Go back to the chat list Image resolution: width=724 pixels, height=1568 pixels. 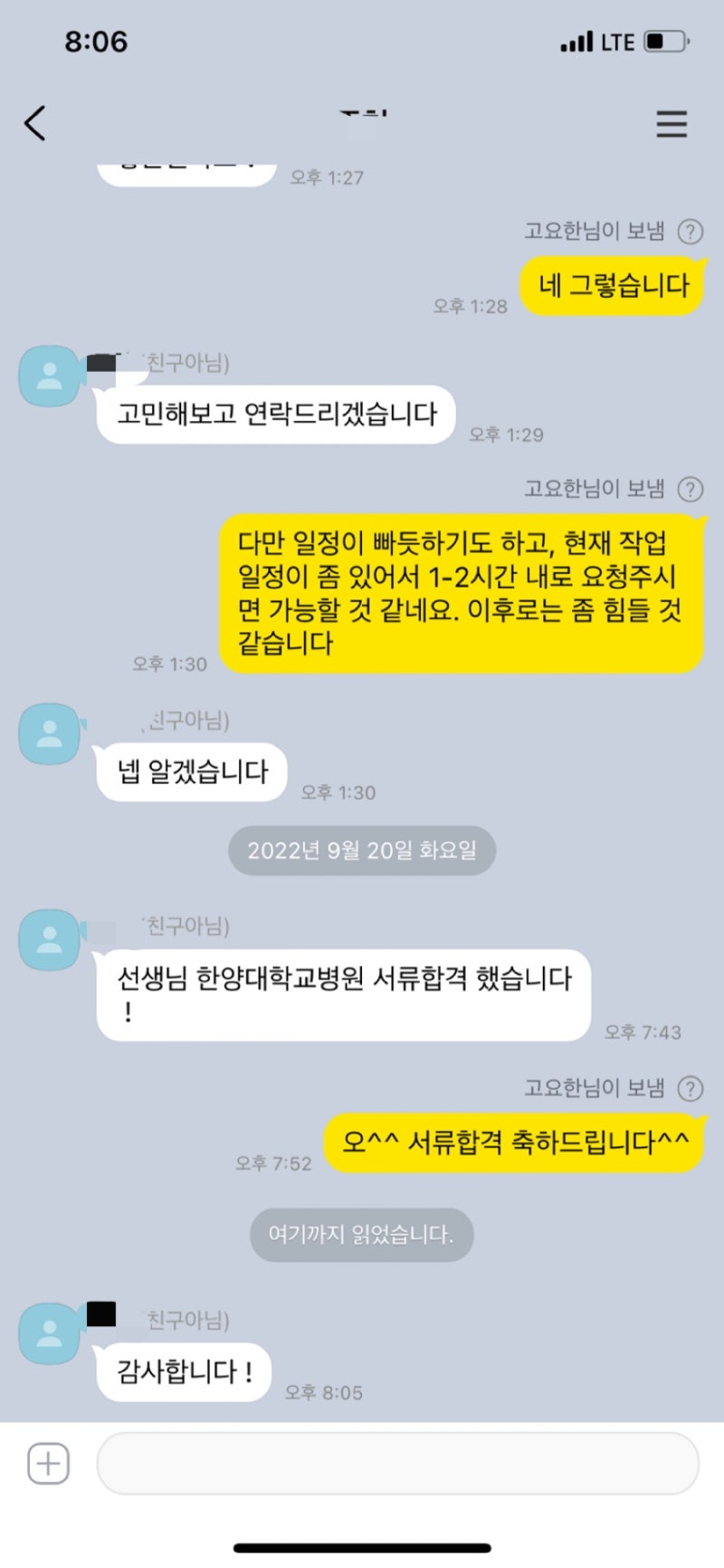(35, 123)
